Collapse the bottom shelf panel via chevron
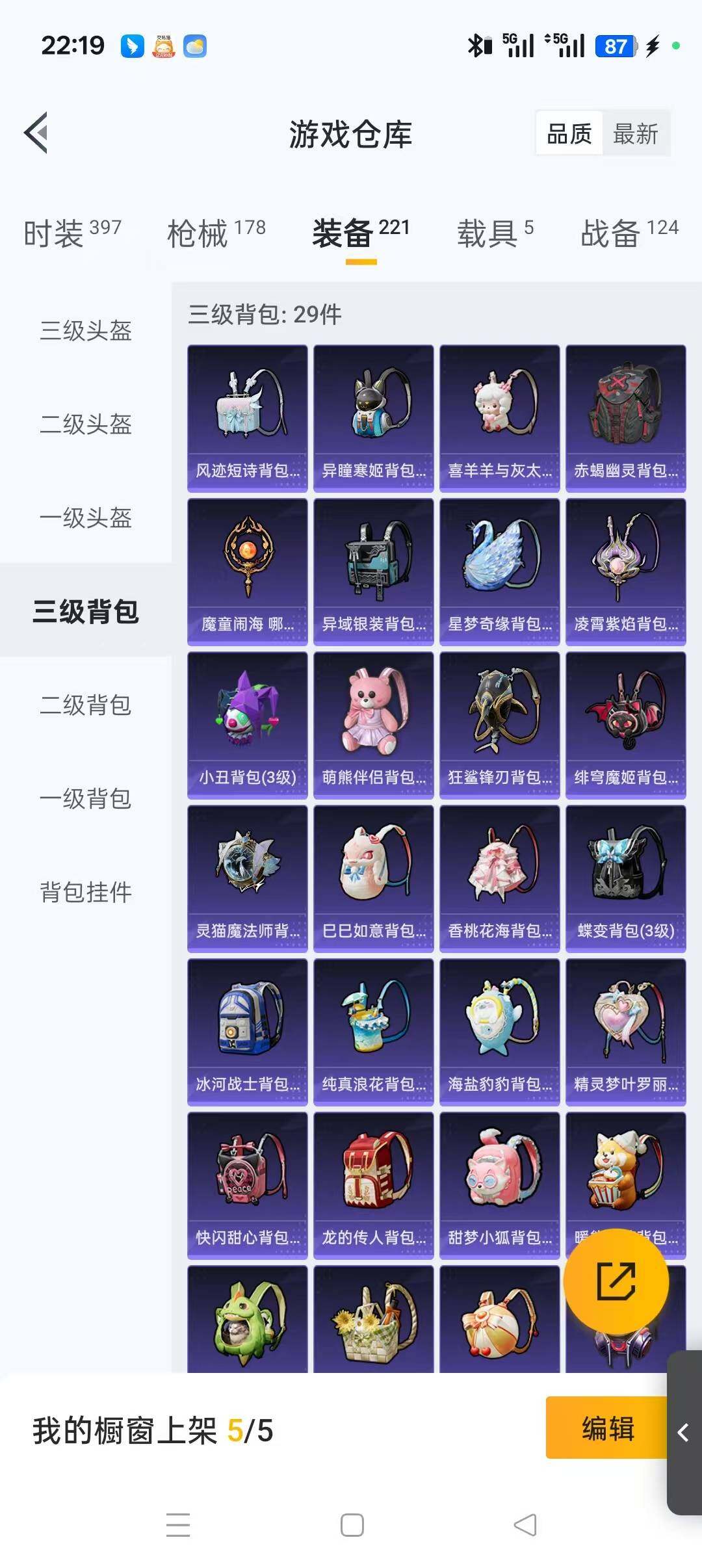The height and width of the screenshot is (1568, 702). tap(683, 1430)
